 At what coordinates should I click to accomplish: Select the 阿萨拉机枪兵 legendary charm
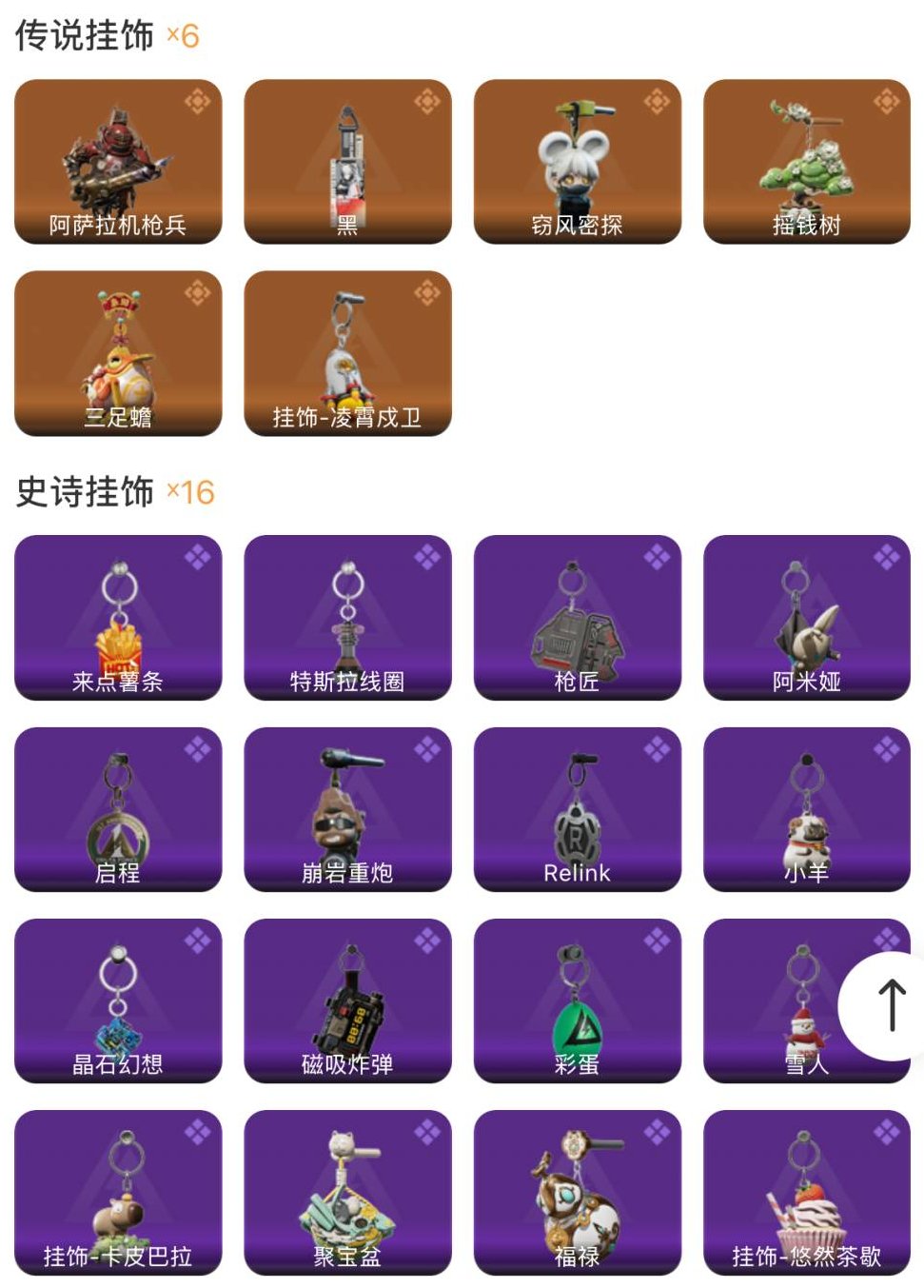pos(115,162)
